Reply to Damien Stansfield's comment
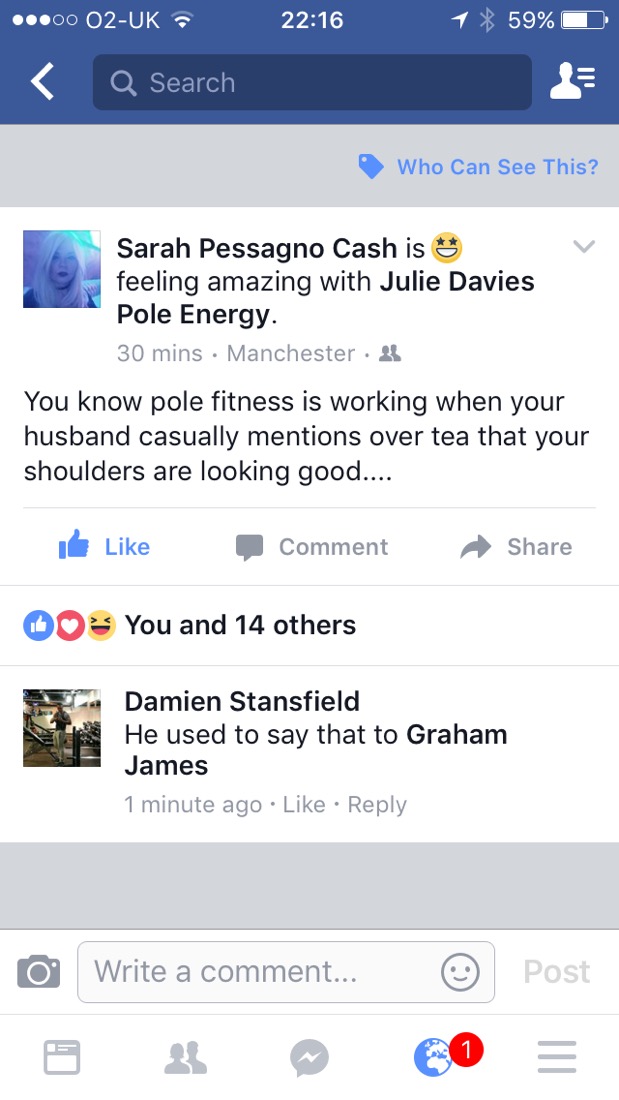Image resolution: width=619 pixels, height=1100 pixels. pos(377,805)
